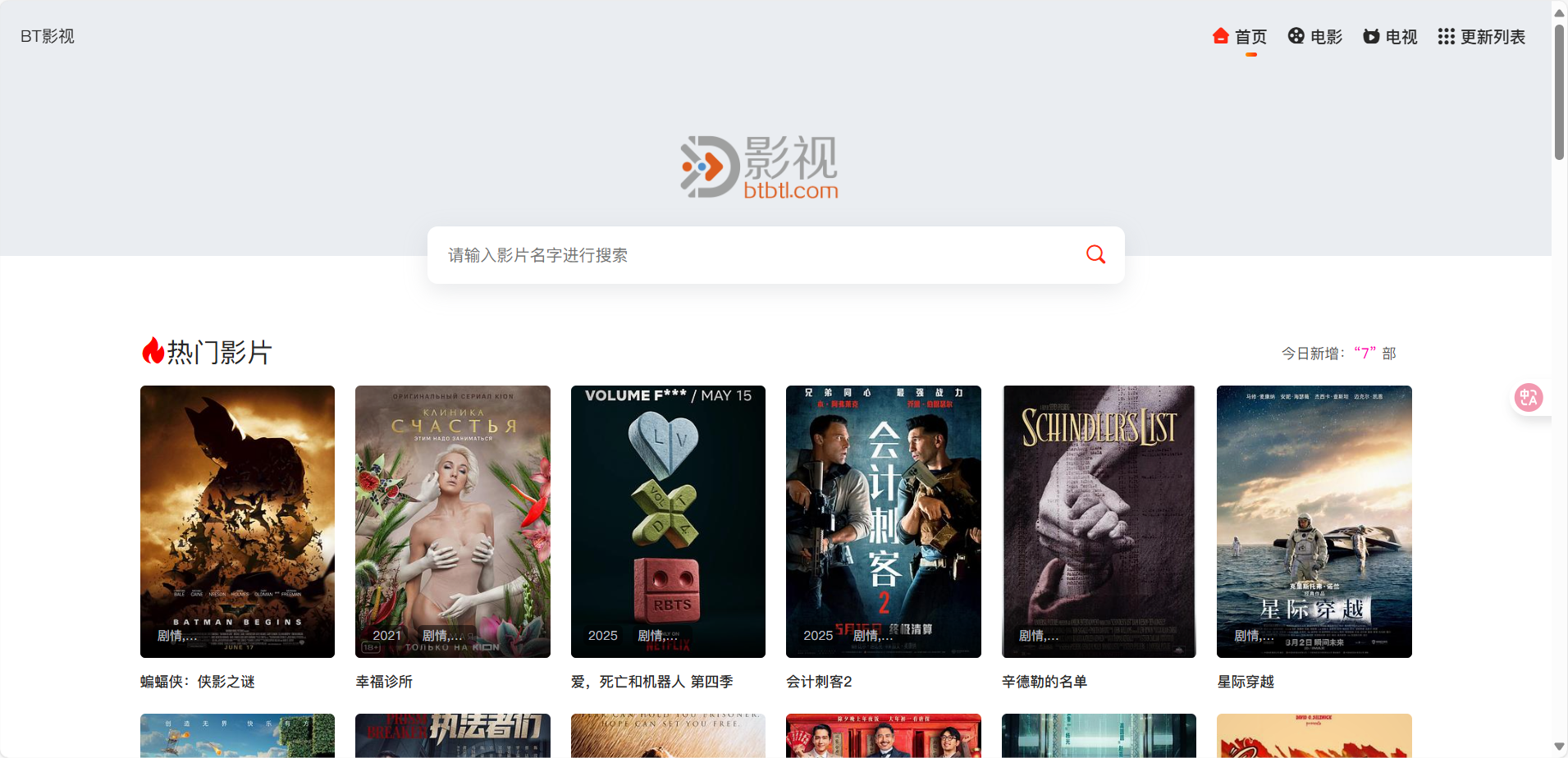The height and width of the screenshot is (758, 1568).
Task: Open the 更新列表 update list
Action: pos(1482,37)
